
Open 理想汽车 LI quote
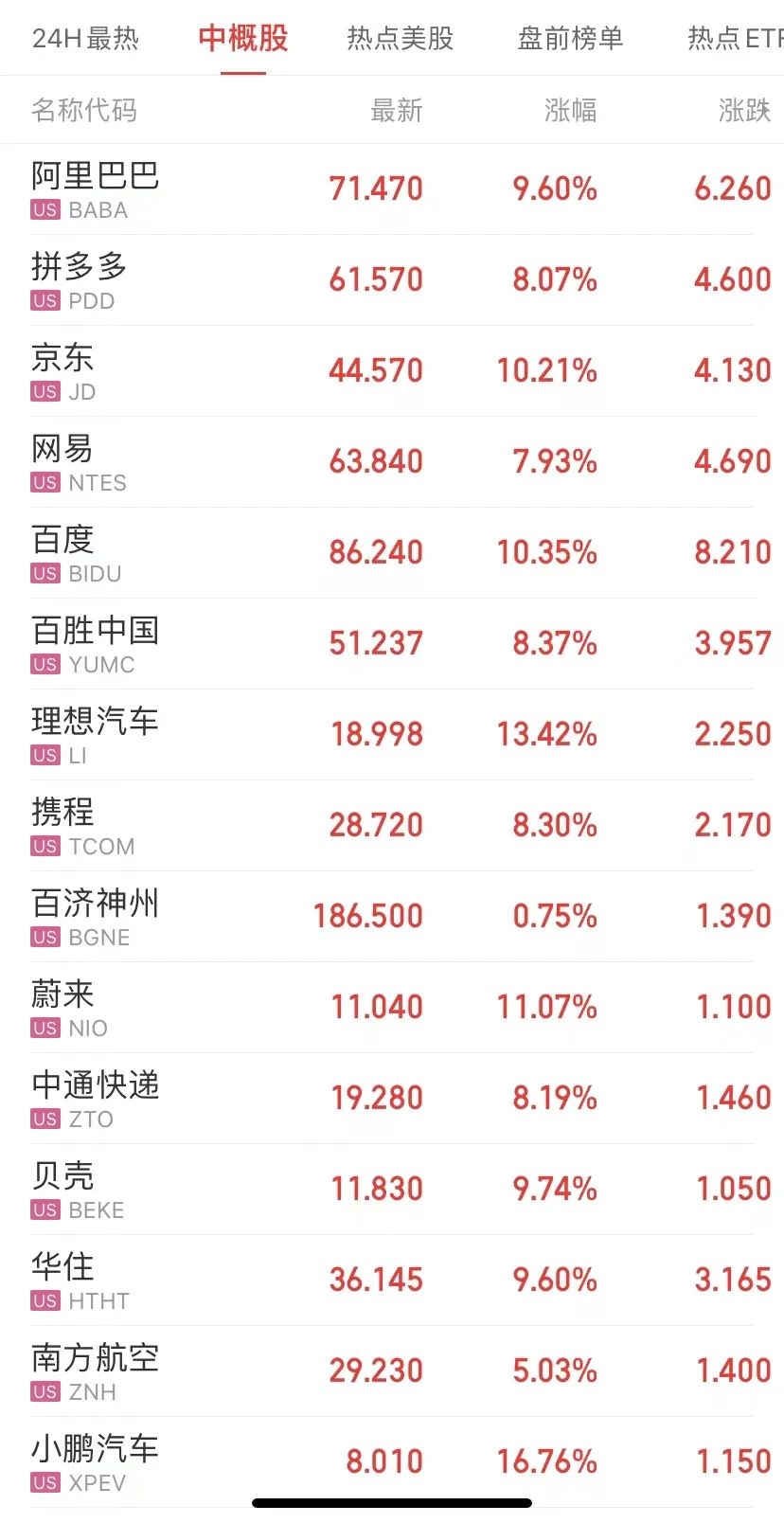click(392, 735)
